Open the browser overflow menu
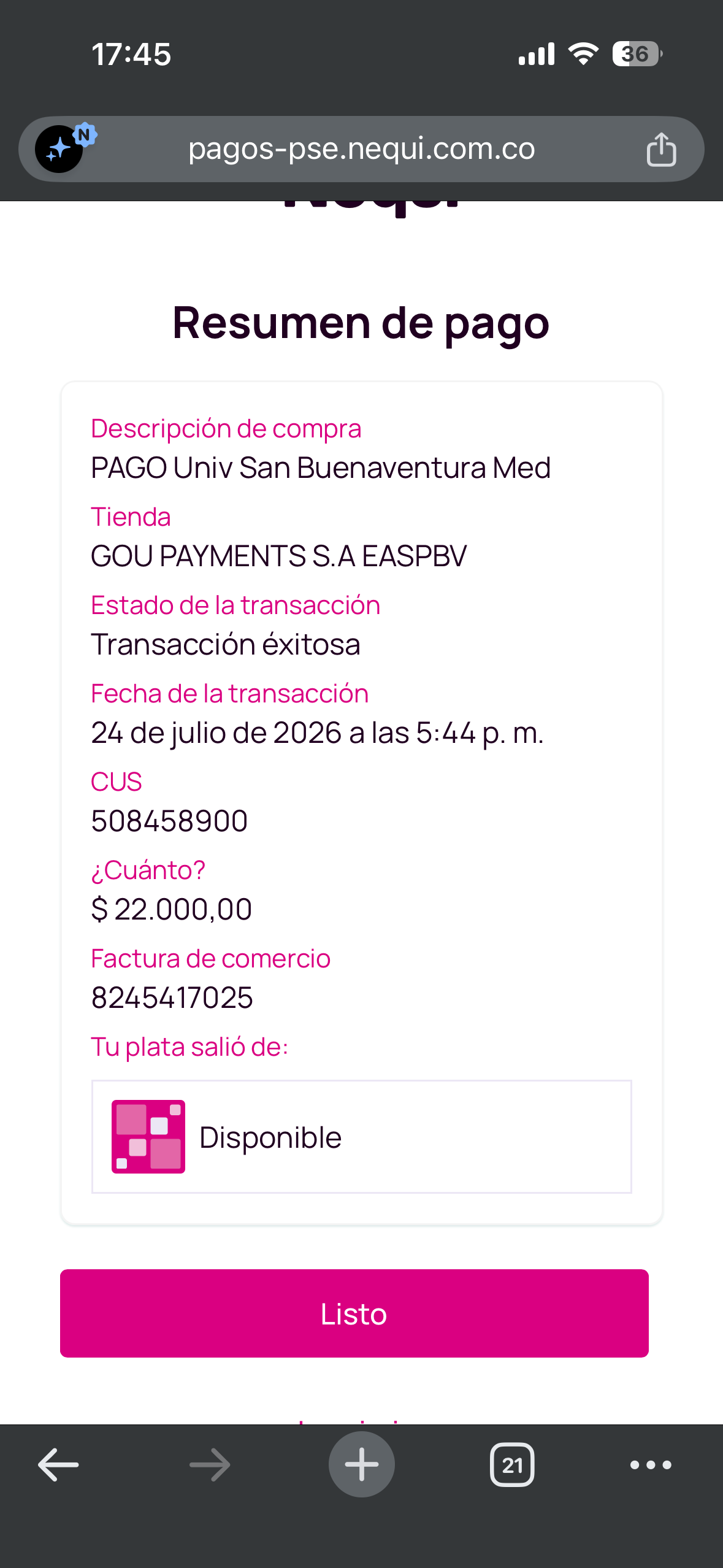This screenshot has width=723, height=1568. click(651, 1465)
